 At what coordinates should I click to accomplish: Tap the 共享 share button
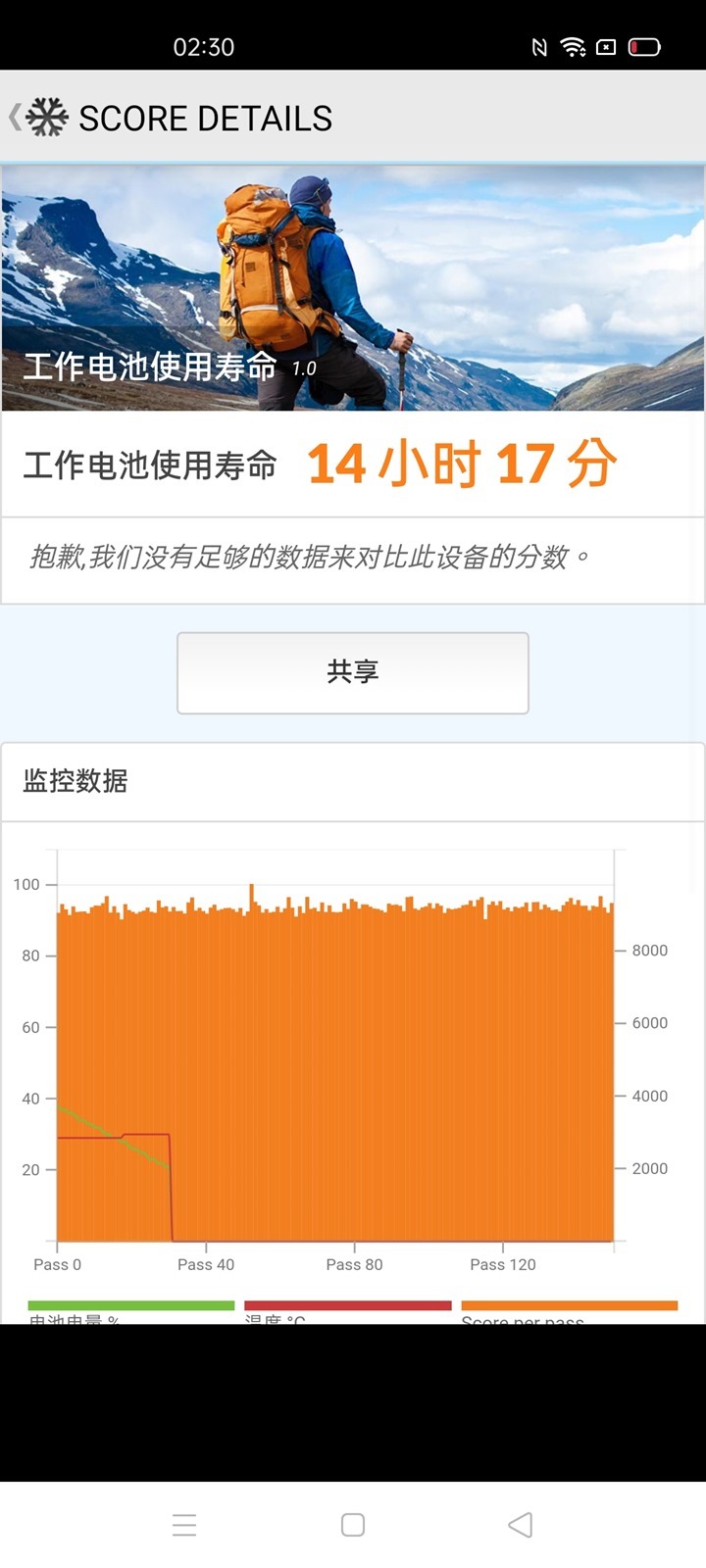[353, 672]
